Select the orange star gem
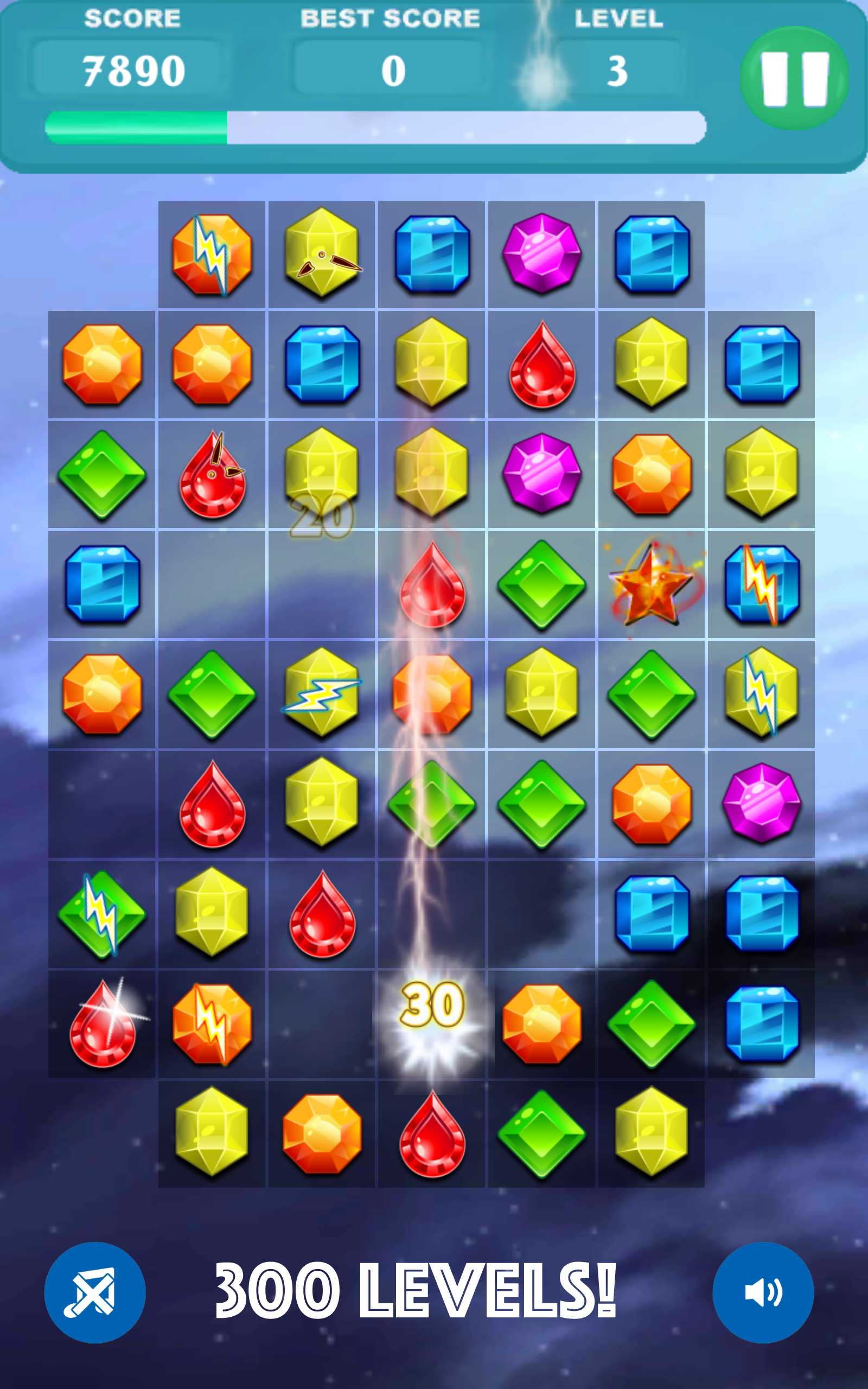The height and width of the screenshot is (1389, 868). point(651,585)
